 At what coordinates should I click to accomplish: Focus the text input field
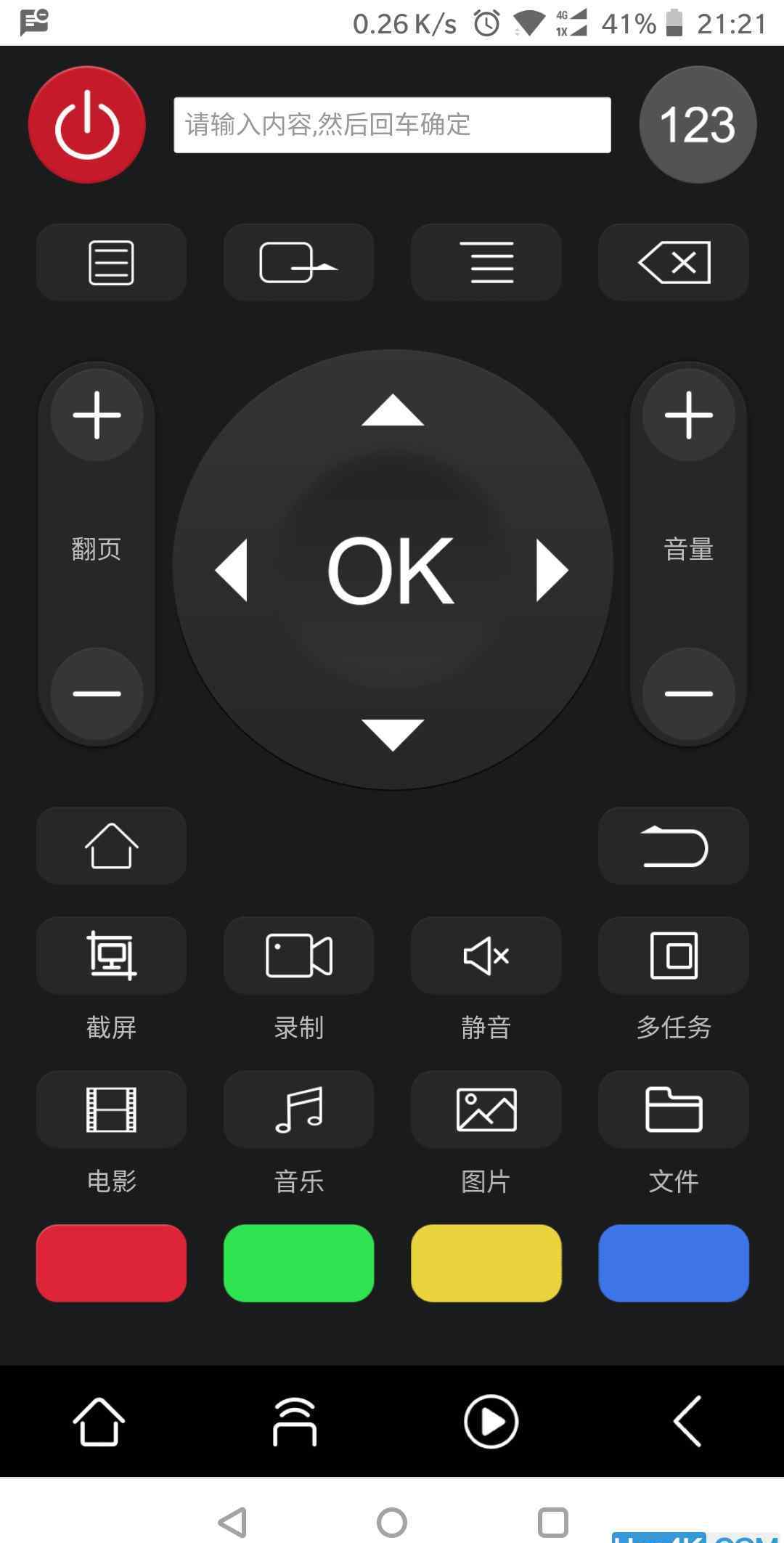click(392, 125)
